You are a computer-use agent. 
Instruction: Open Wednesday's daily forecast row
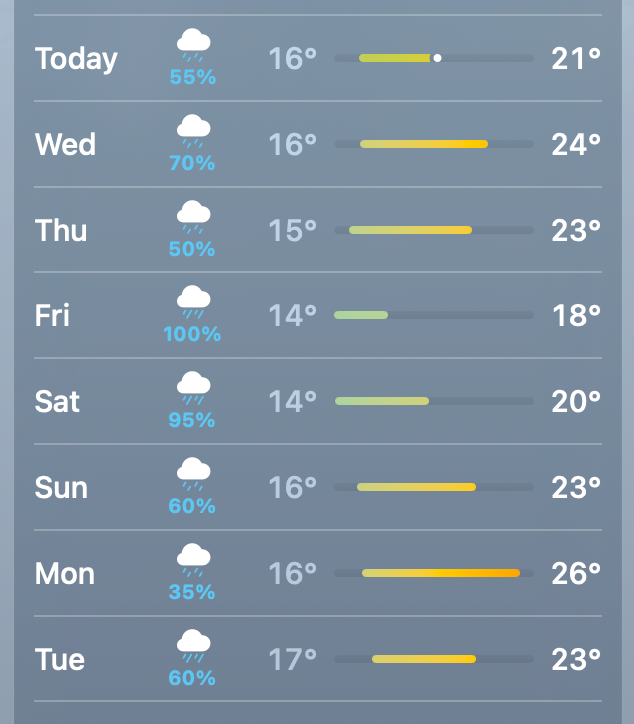(317, 145)
